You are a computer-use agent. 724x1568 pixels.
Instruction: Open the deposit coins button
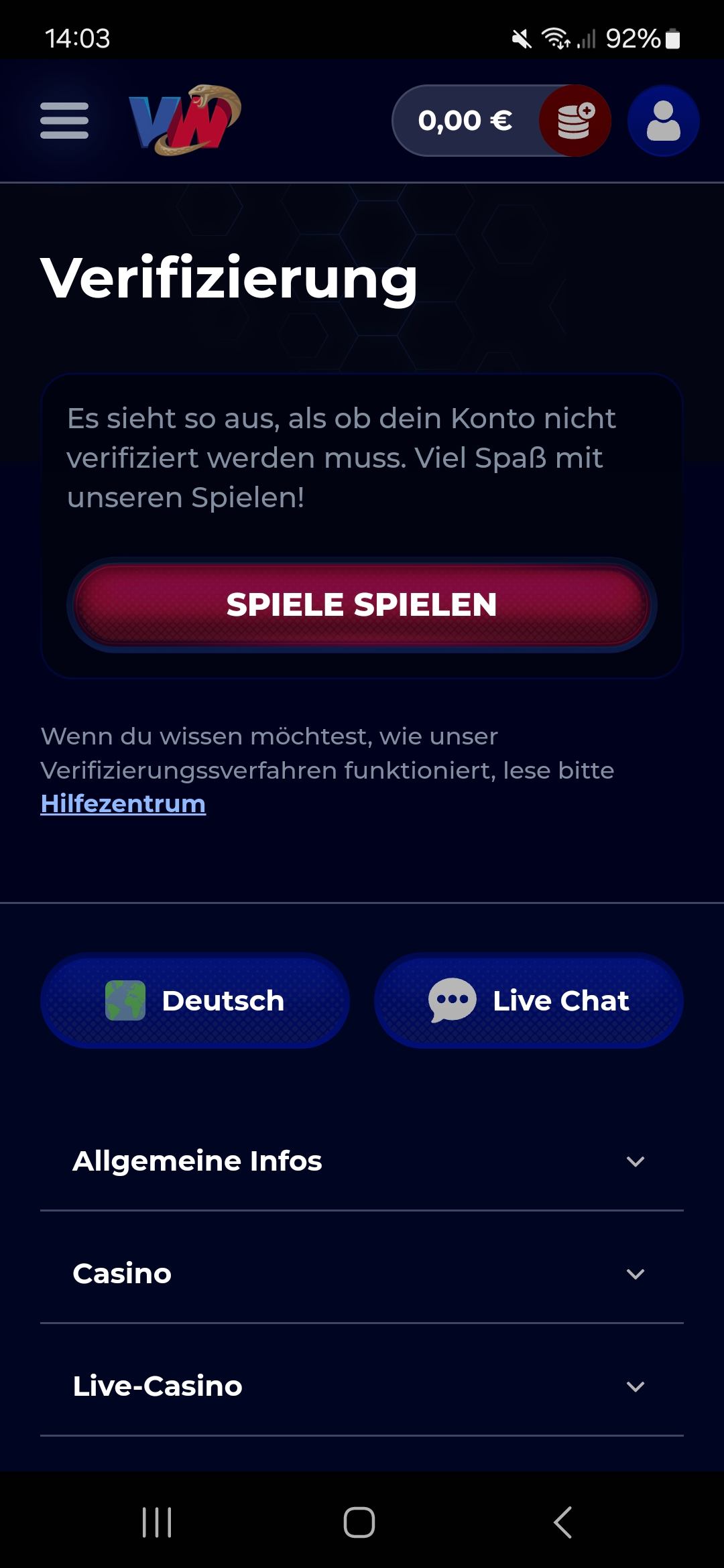coord(575,121)
